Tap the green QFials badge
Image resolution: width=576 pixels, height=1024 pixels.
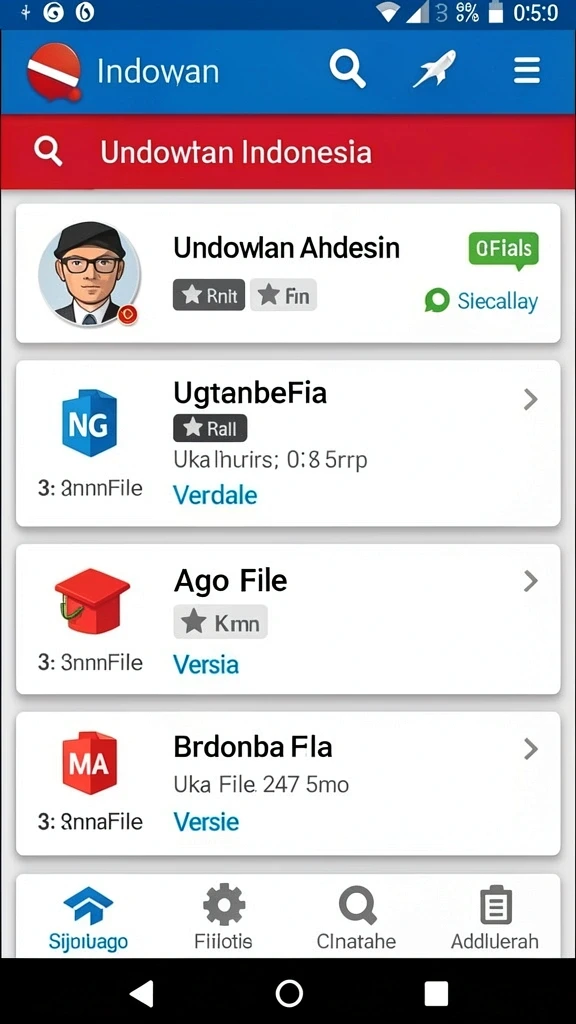[504, 250]
